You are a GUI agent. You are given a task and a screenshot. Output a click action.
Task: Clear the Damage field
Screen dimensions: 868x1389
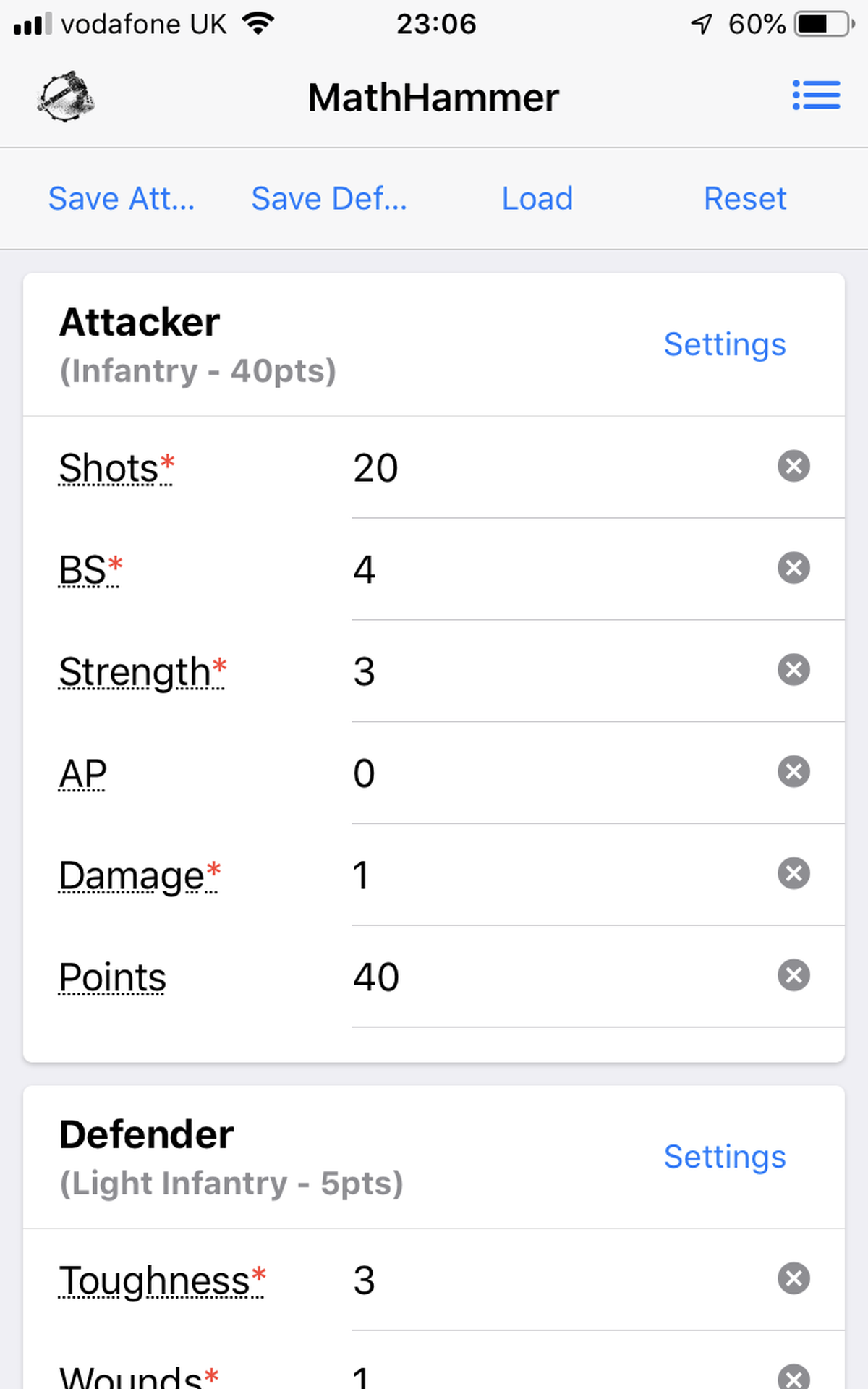(x=793, y=874)
